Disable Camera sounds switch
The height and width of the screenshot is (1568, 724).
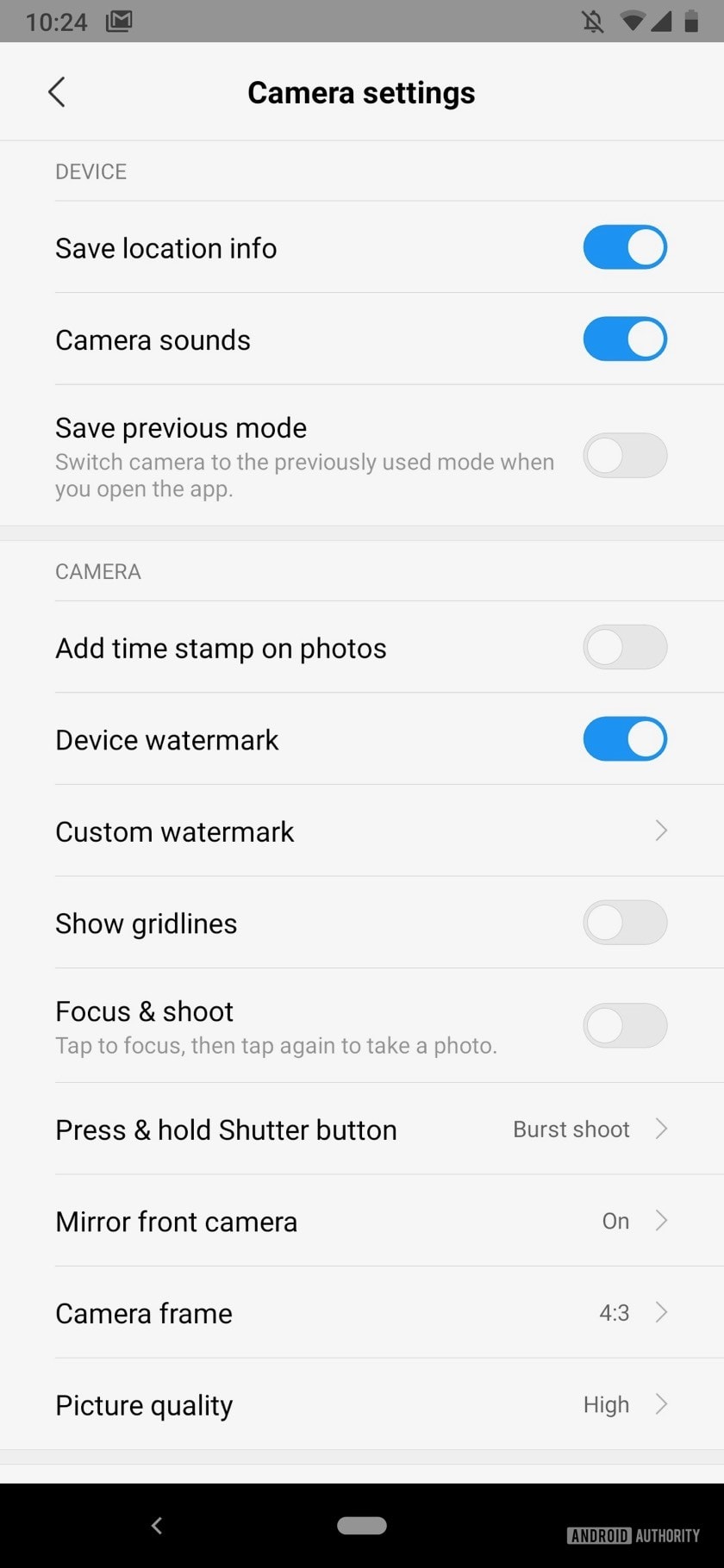625,339
